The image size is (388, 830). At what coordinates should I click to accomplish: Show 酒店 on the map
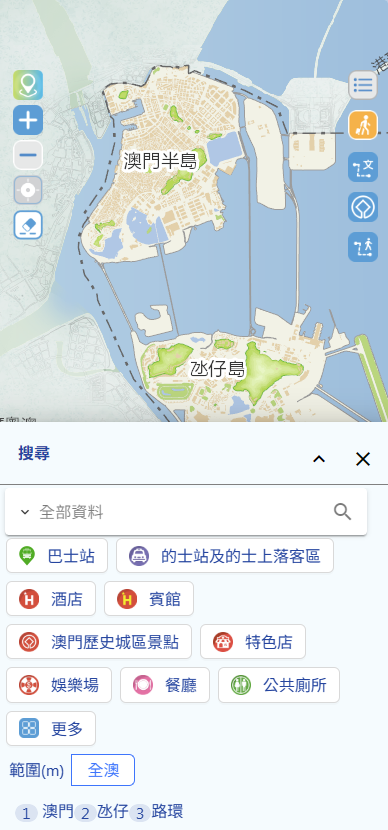[51, 599]
